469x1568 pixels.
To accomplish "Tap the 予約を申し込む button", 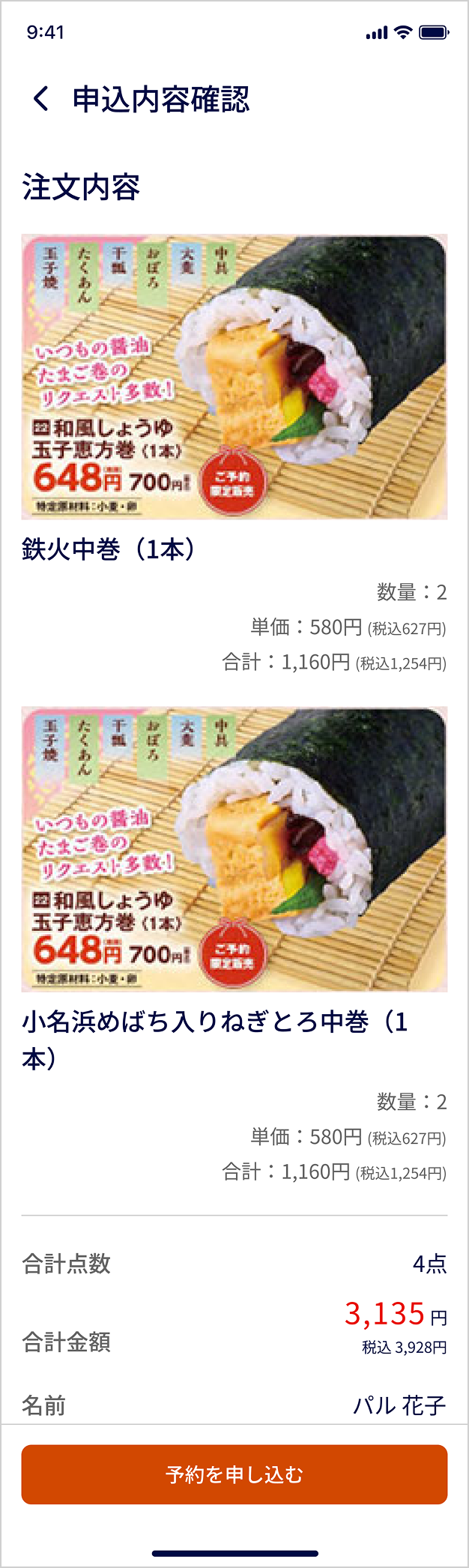I will [234, 1474].
